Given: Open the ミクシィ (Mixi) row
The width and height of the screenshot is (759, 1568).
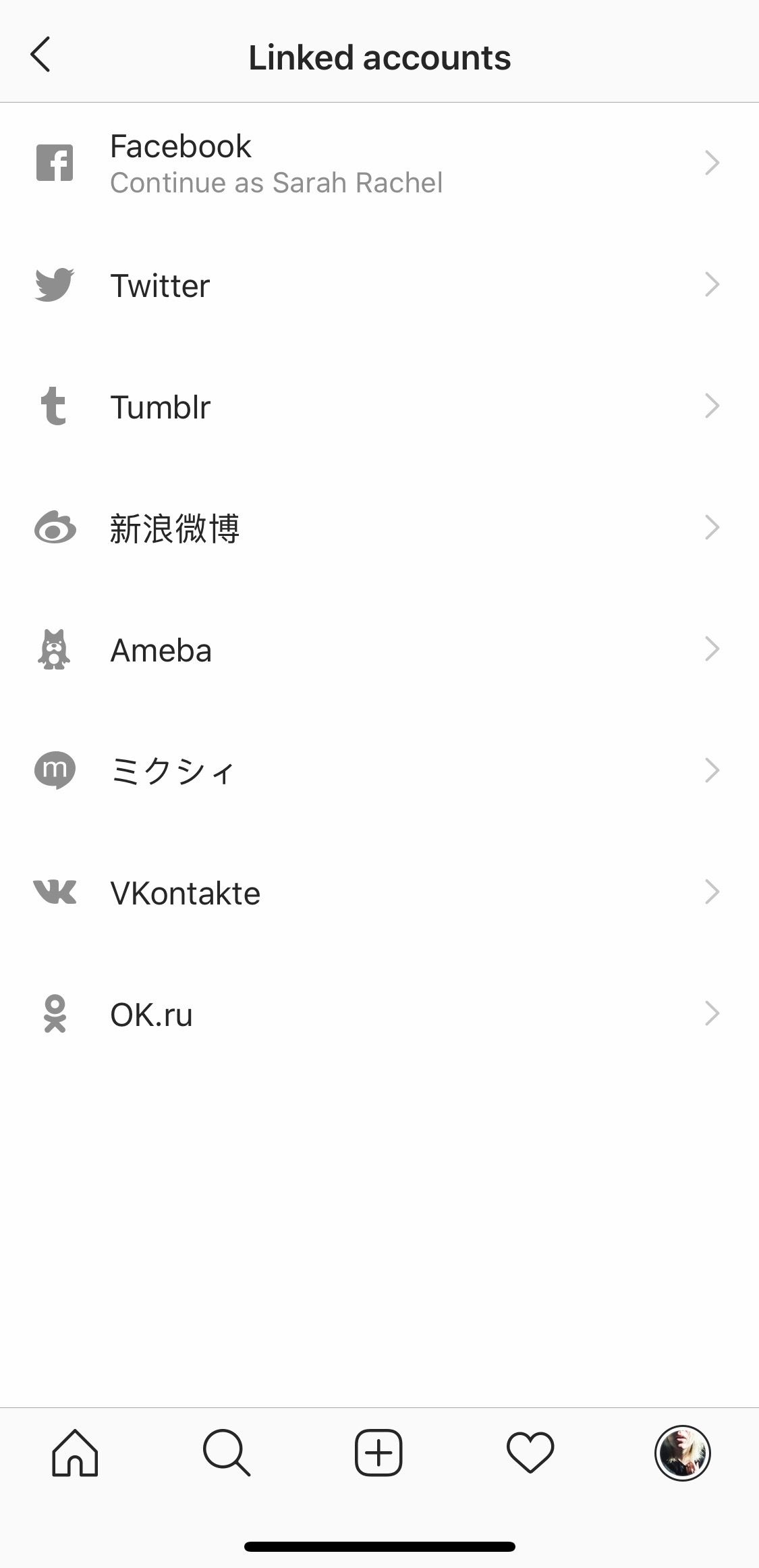Looking at the screenshot, I should coord(379,771).
